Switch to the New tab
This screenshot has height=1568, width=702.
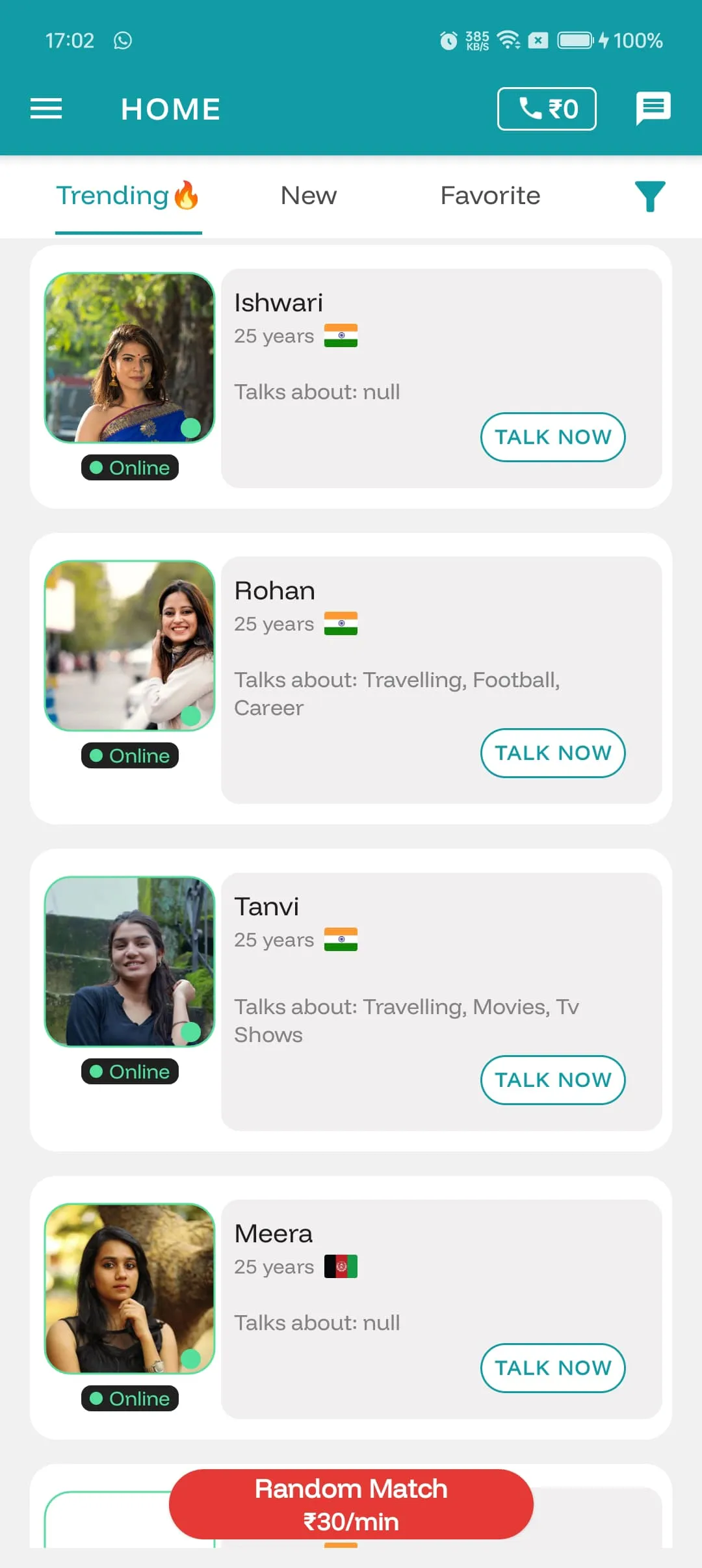click(309, 195)
